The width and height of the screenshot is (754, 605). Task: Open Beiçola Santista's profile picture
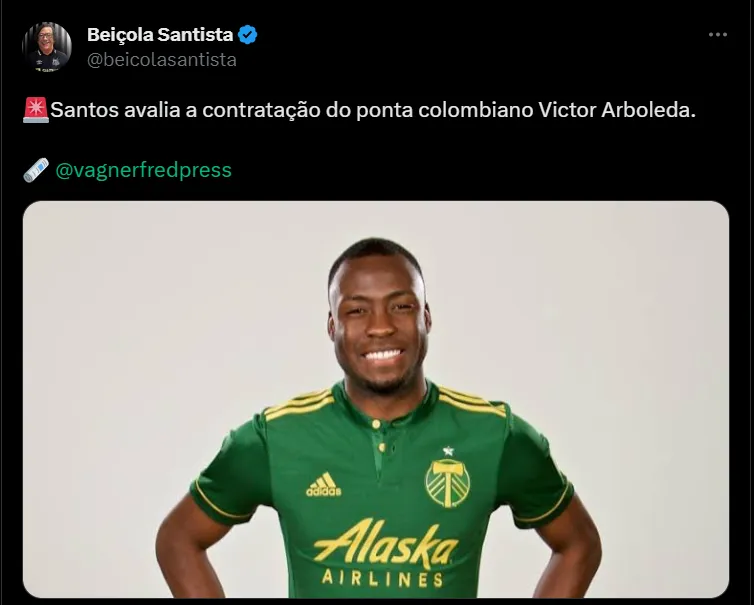point(47,46)
